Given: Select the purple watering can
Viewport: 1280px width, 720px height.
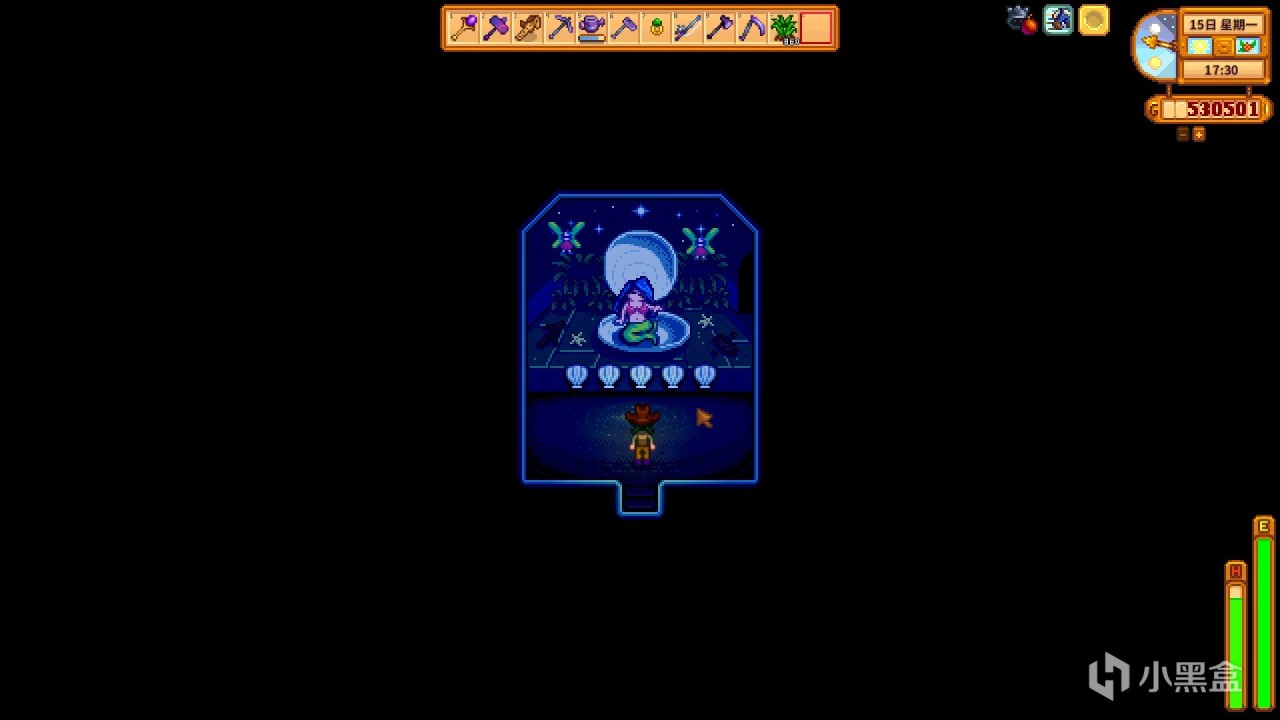Looking at the screenshot, I should pyautogui.click(x=592, y=28).
